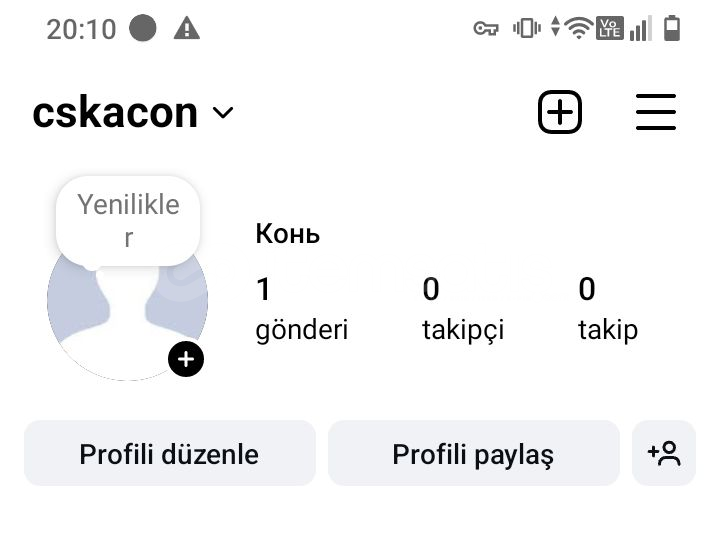Tap Profili düzenle button
This screenshot has width=720, height=546.
pyautogui.click(x=169, y=454)
